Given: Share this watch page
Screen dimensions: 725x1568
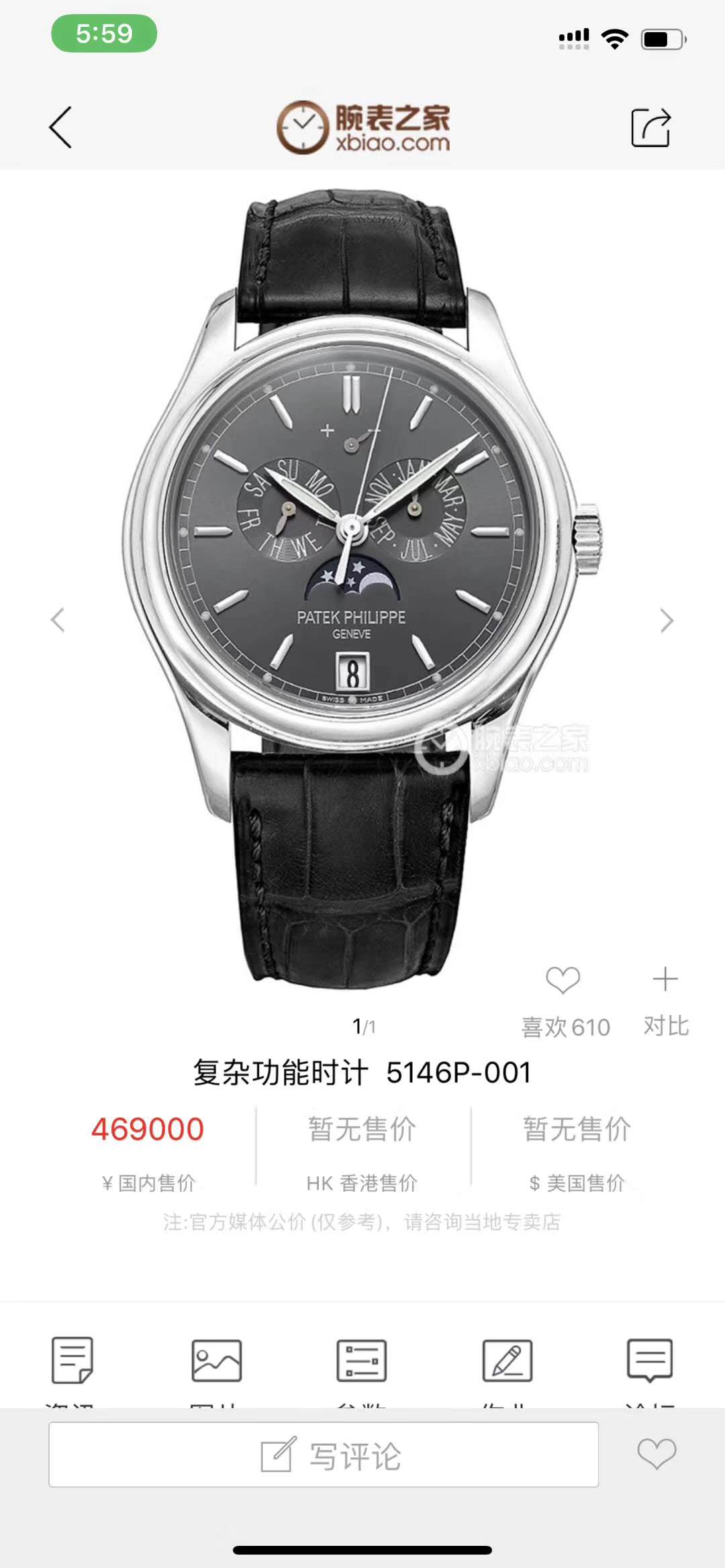Looking at the screenshot, I should coord(650,127).
